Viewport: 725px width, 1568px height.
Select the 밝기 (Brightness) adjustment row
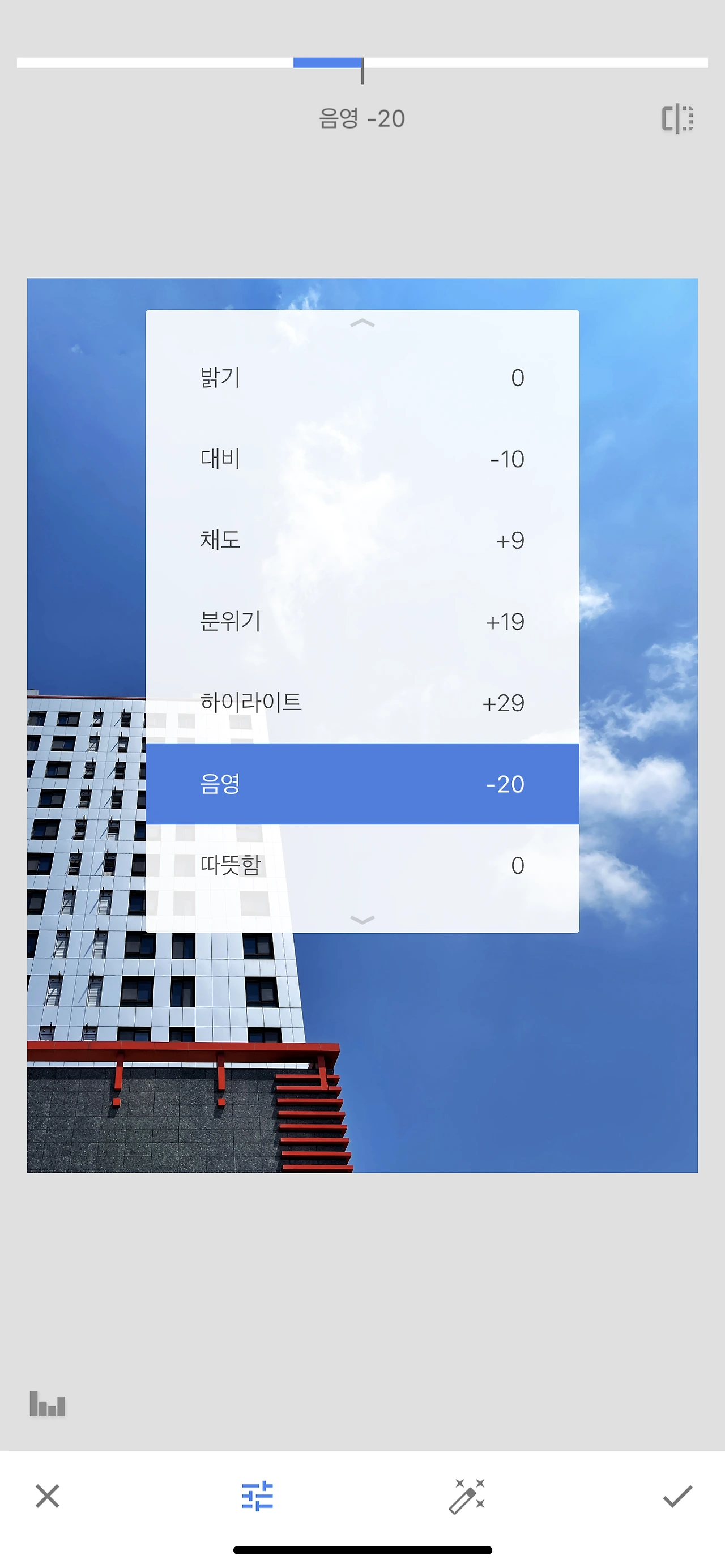363,379
